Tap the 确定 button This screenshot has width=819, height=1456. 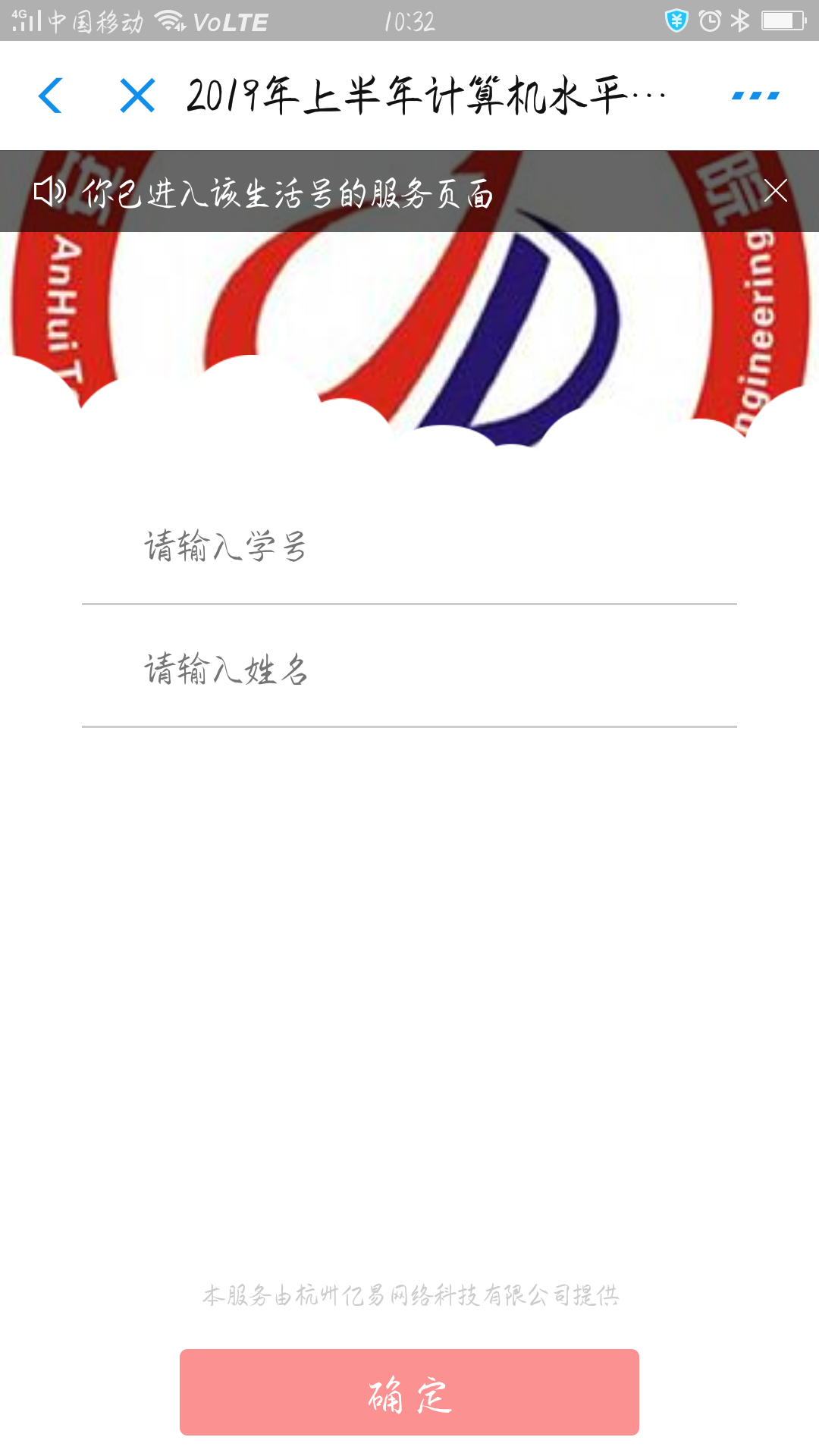pos(409,1392)
